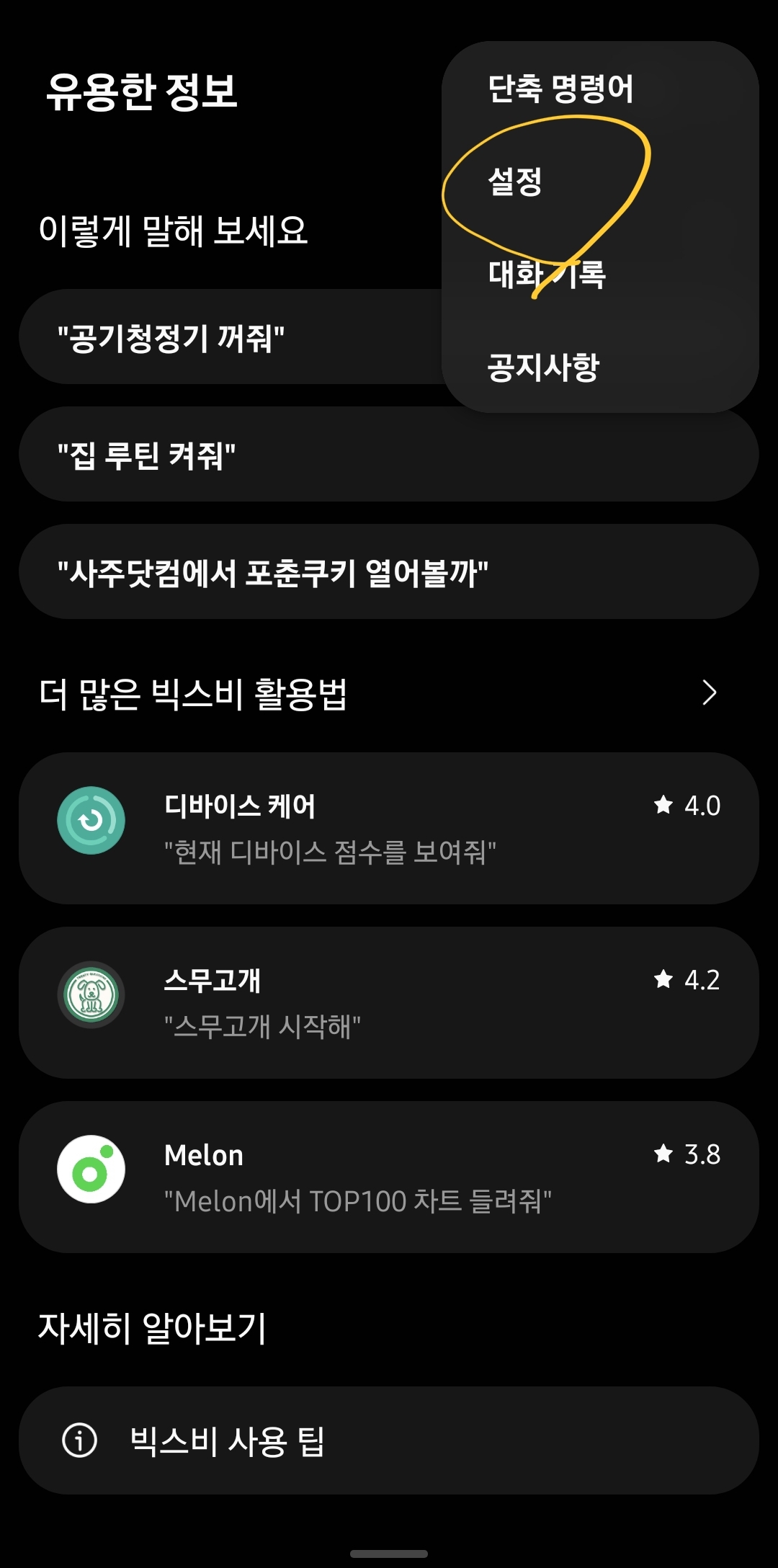Tap the "공기청정기 꺼줘" suggestion chip
This screenshot has height=1568, width=778.
(x=216, y=337)
